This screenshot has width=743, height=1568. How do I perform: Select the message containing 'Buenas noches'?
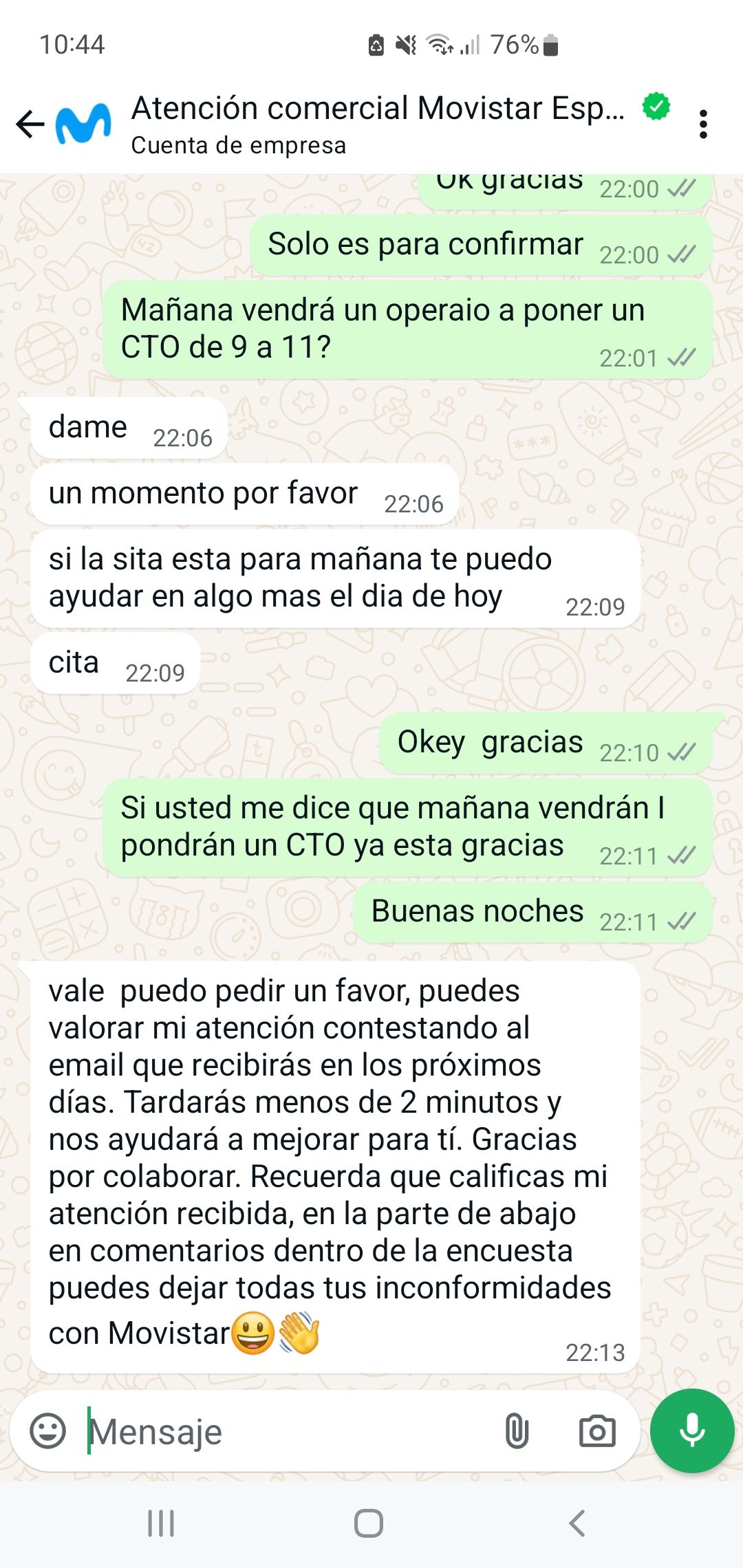point(530,911)
